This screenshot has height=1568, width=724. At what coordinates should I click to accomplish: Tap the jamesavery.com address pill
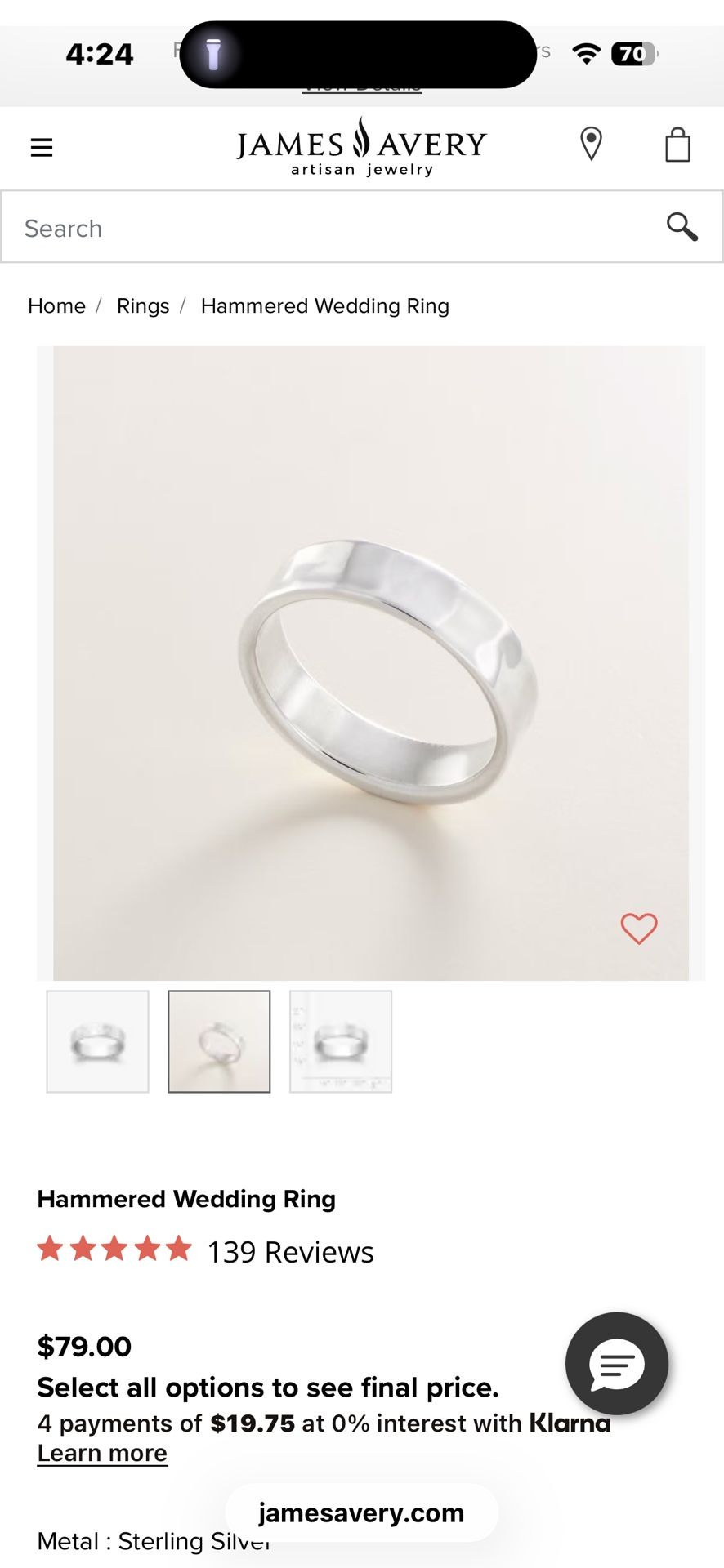361,1513
